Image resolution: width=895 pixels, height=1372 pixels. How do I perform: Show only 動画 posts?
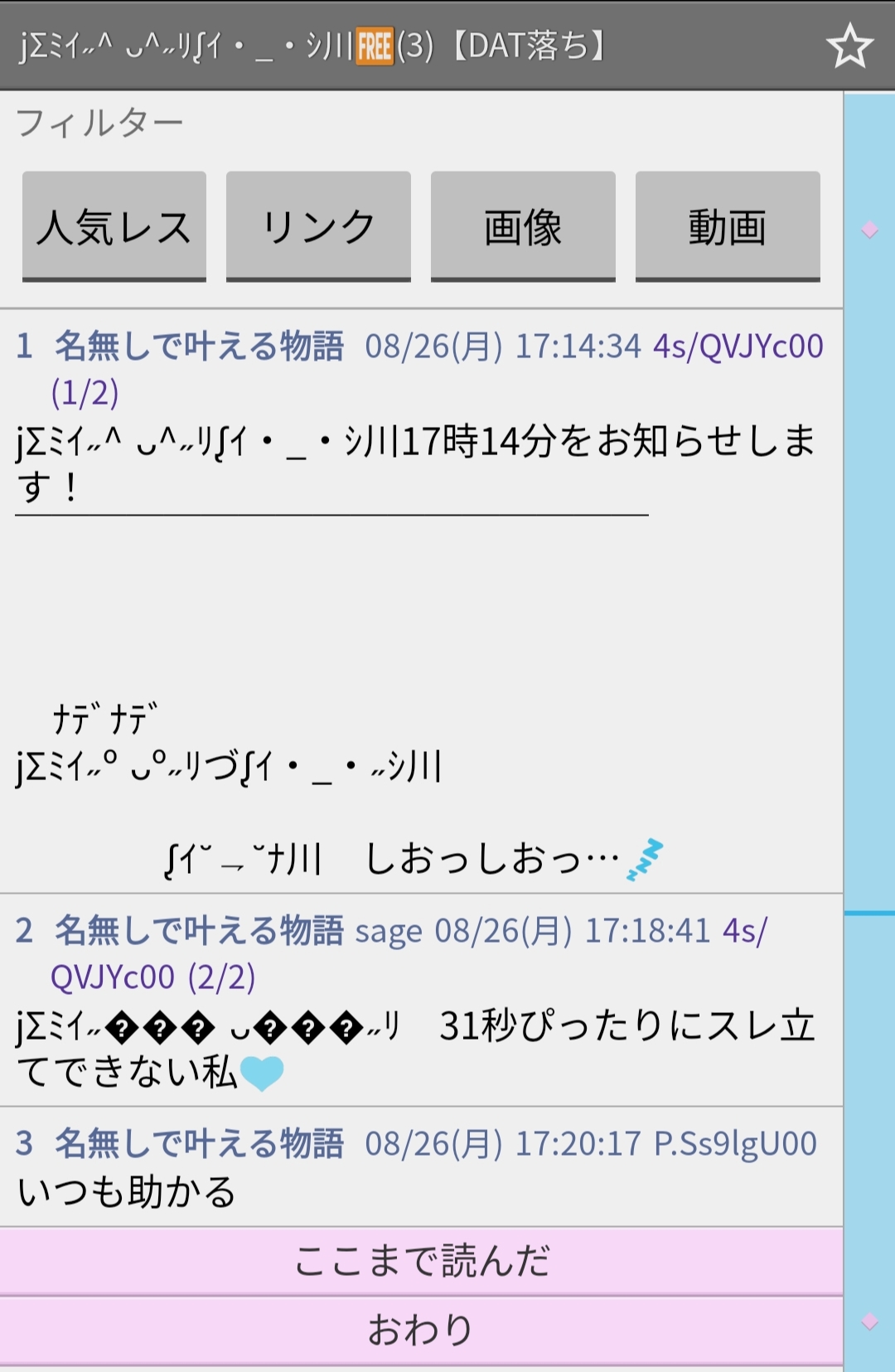click(x=728, y=226)
